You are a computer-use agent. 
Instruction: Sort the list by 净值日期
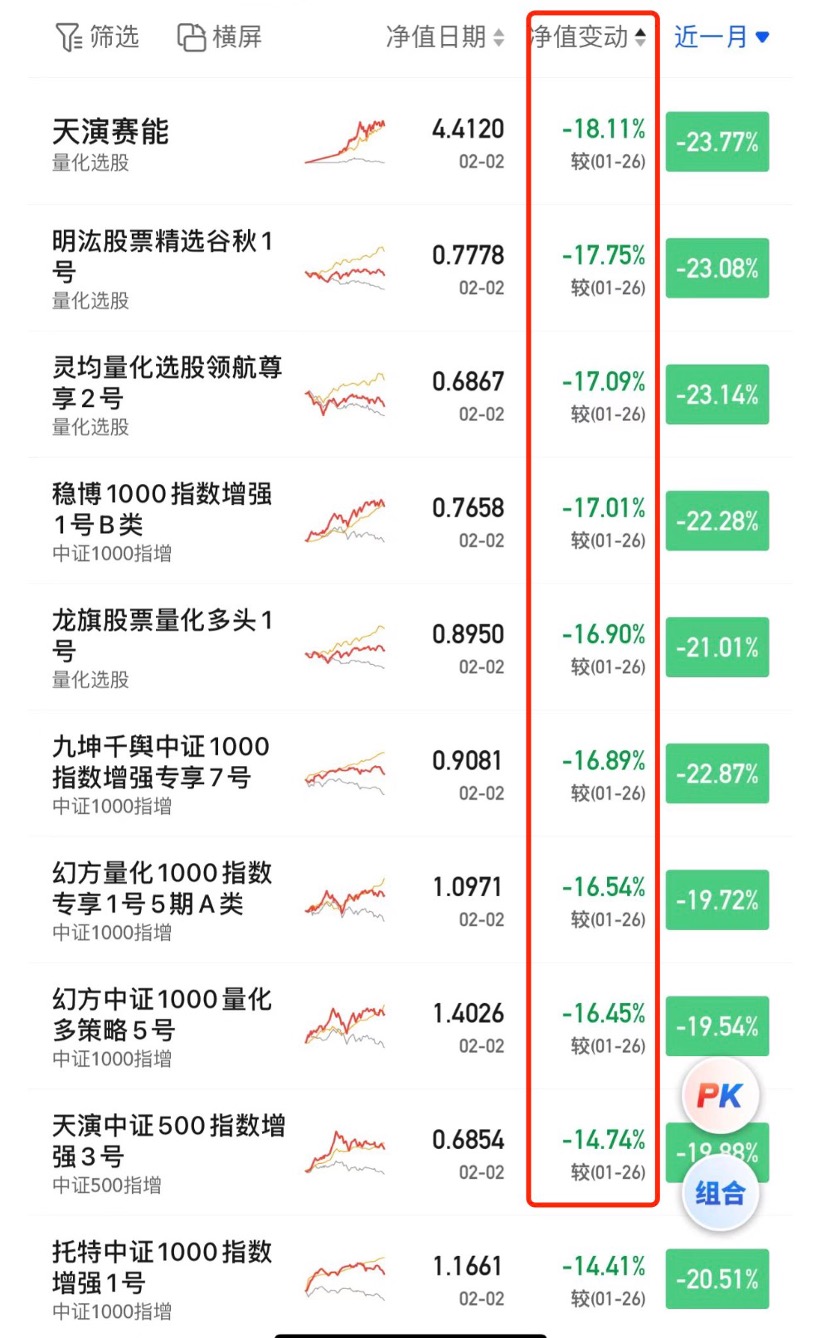coord(445,38)
